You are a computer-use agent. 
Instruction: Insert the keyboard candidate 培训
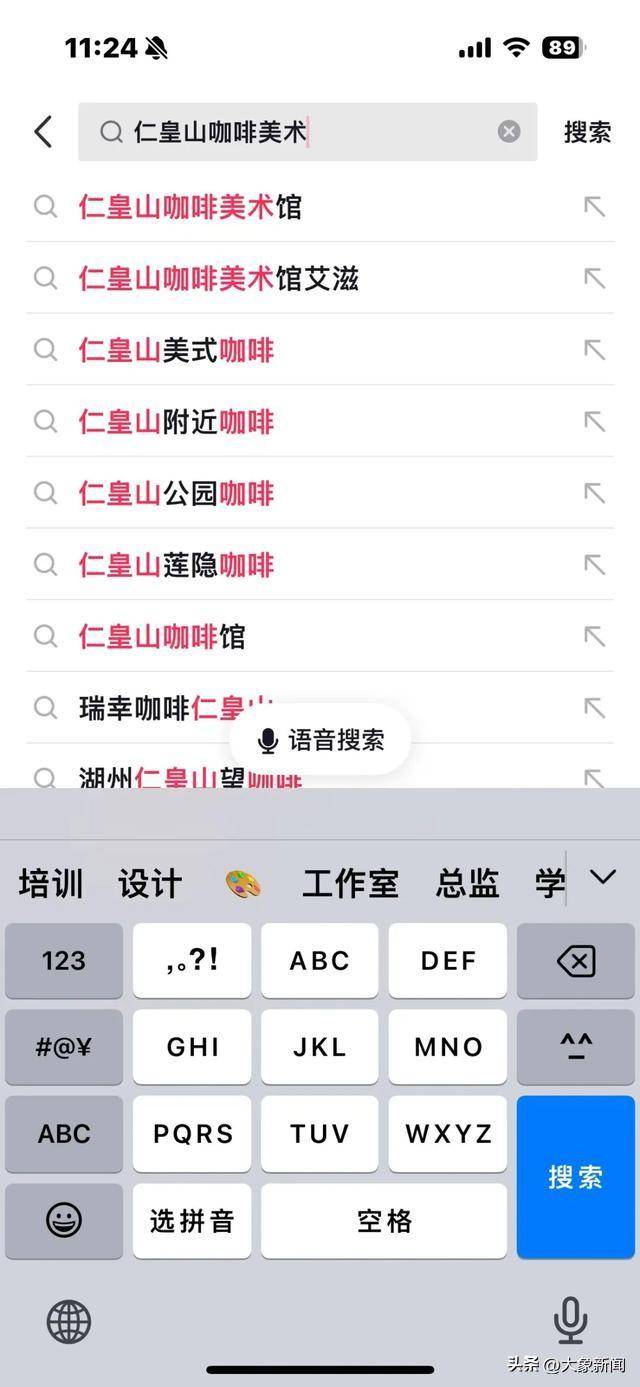(x=51, y=883)
